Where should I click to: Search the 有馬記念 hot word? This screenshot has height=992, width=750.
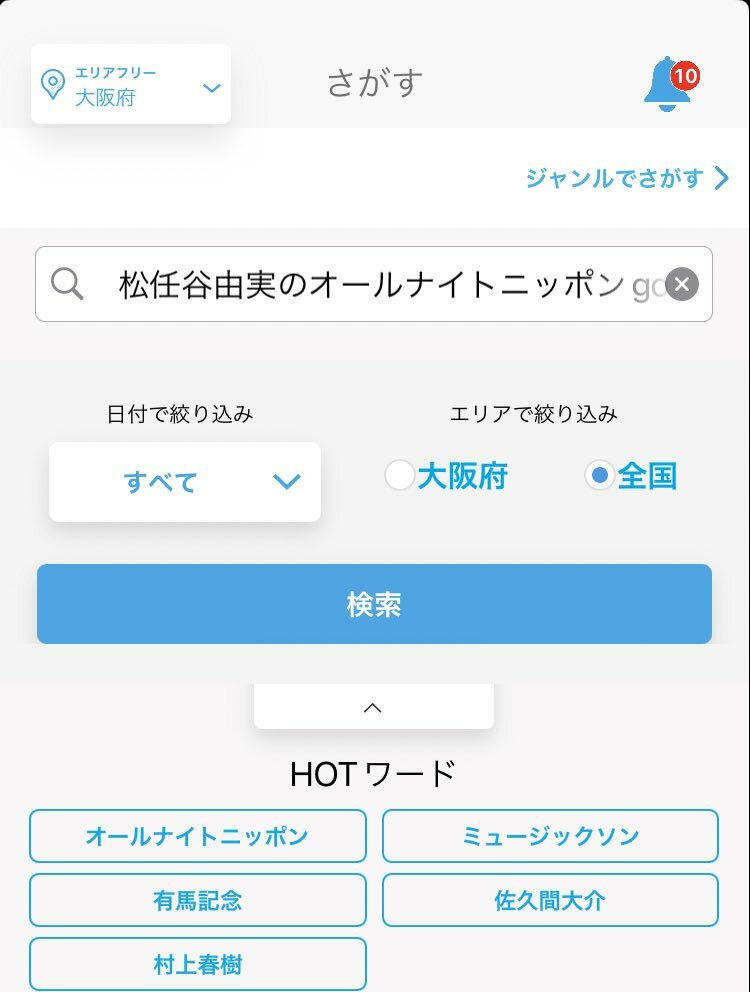pos(198,900)
